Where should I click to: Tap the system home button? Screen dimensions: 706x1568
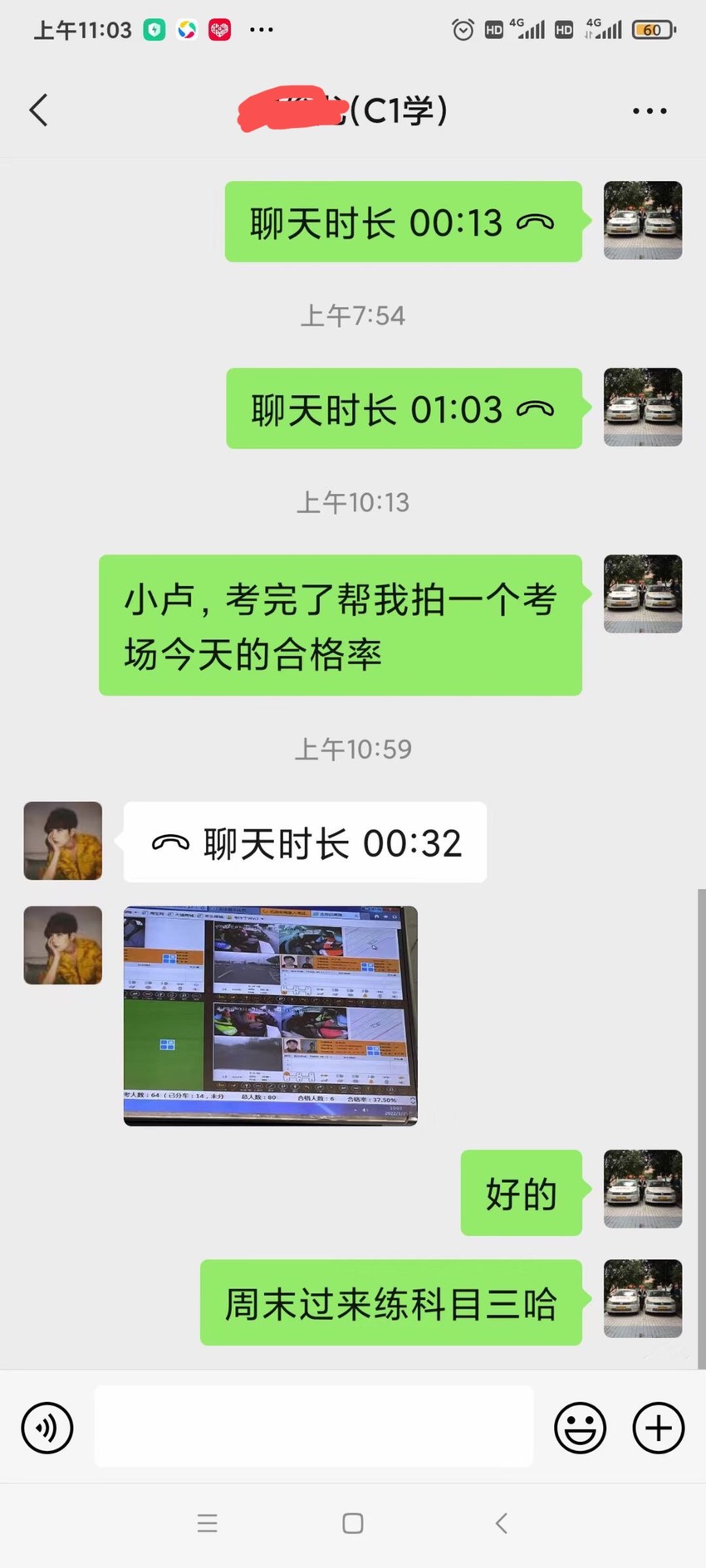pyautogui.click(x=353, y=1523)
